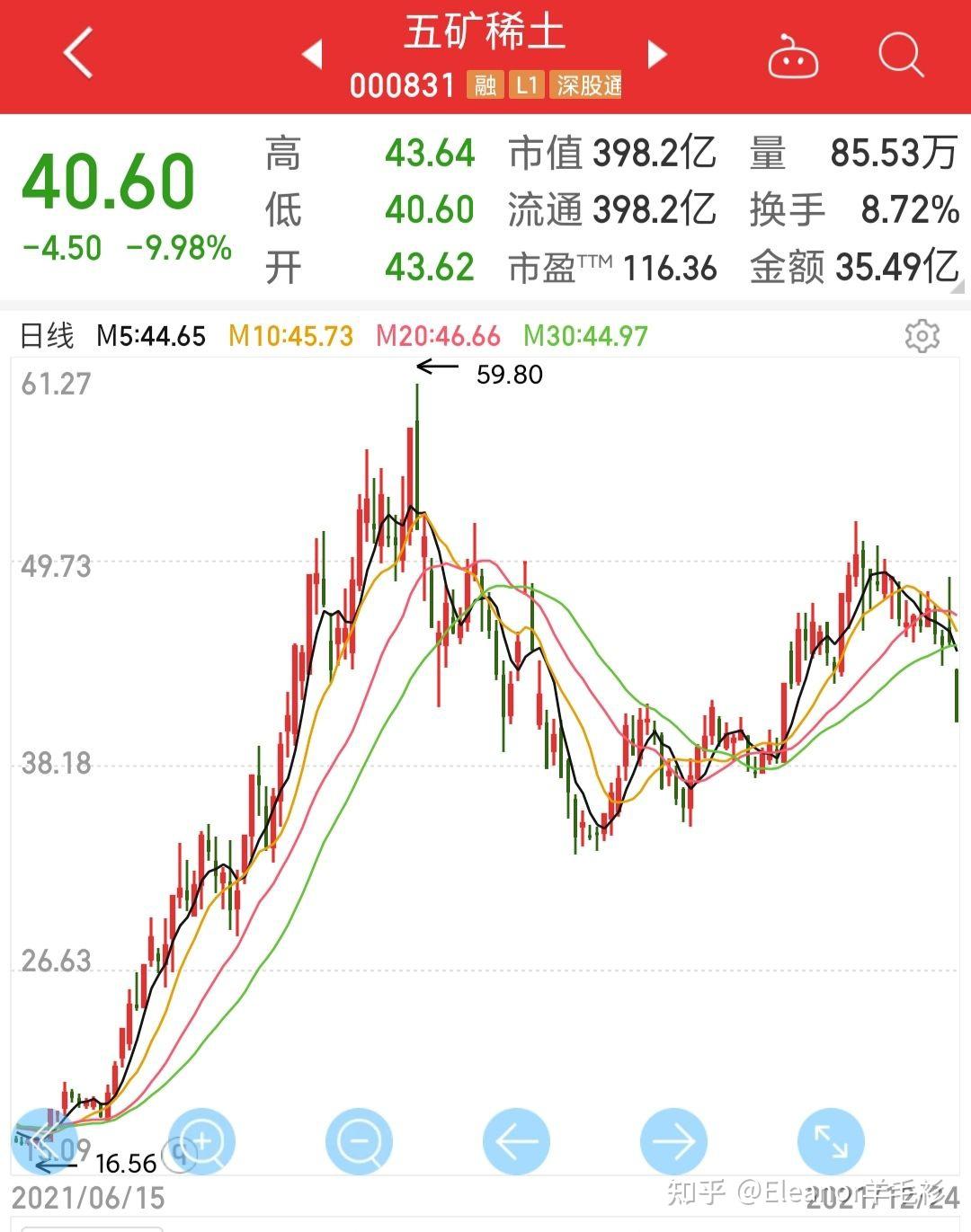Open chart indicator settings gear
Viewport: 971px width, 1232px height.
pos(922,335)
